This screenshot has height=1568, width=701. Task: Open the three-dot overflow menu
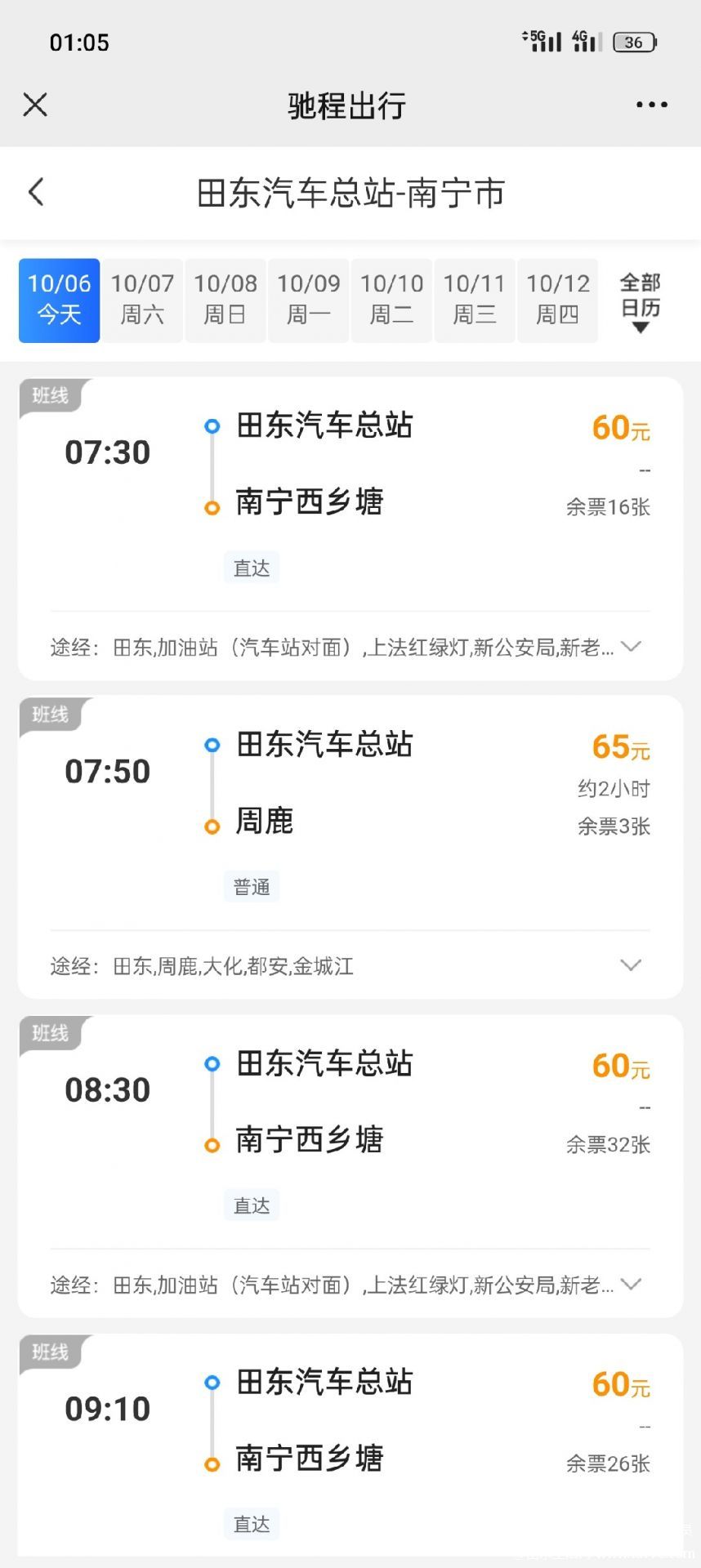651,105
